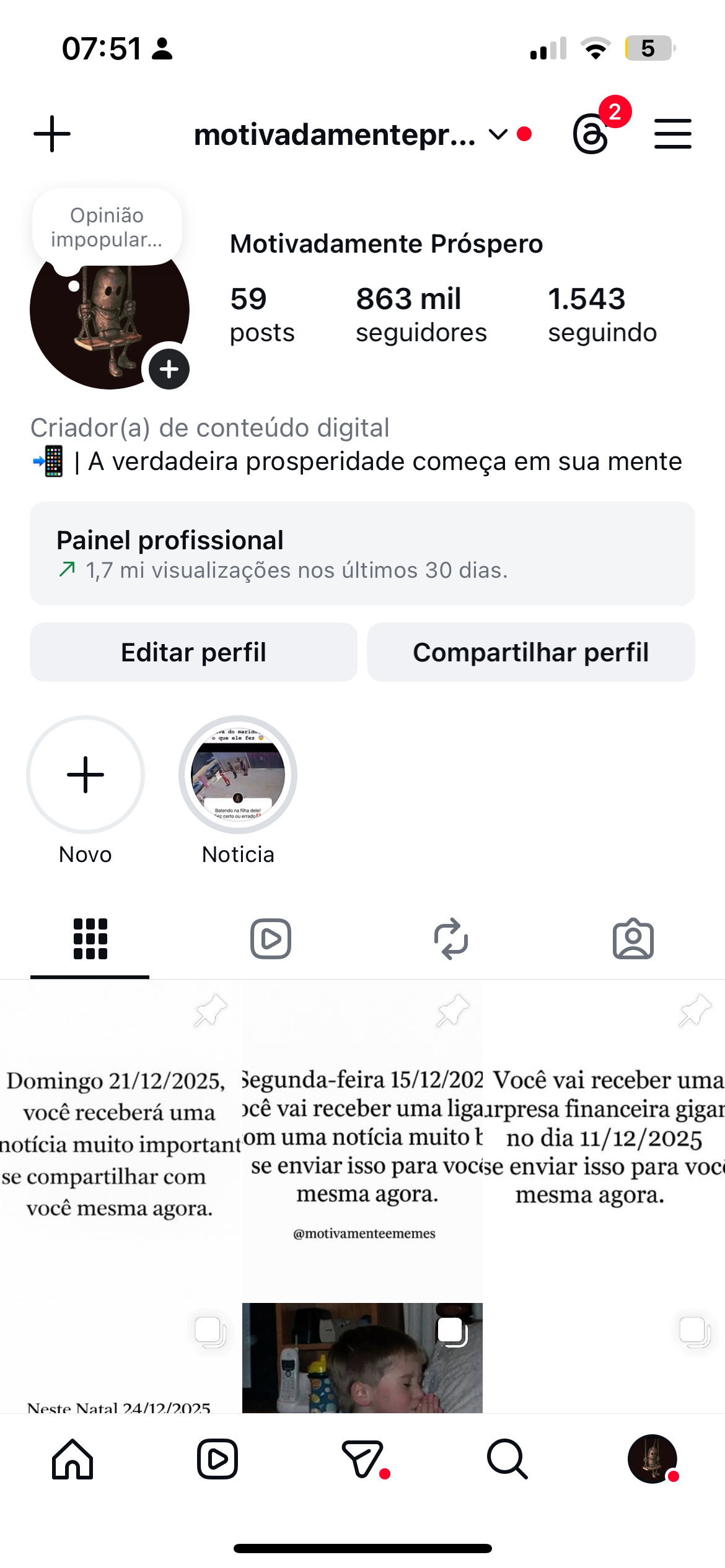Screen dimensions: 725x1568
Task: Open Threads from the header icon
Action: [591, 134]
